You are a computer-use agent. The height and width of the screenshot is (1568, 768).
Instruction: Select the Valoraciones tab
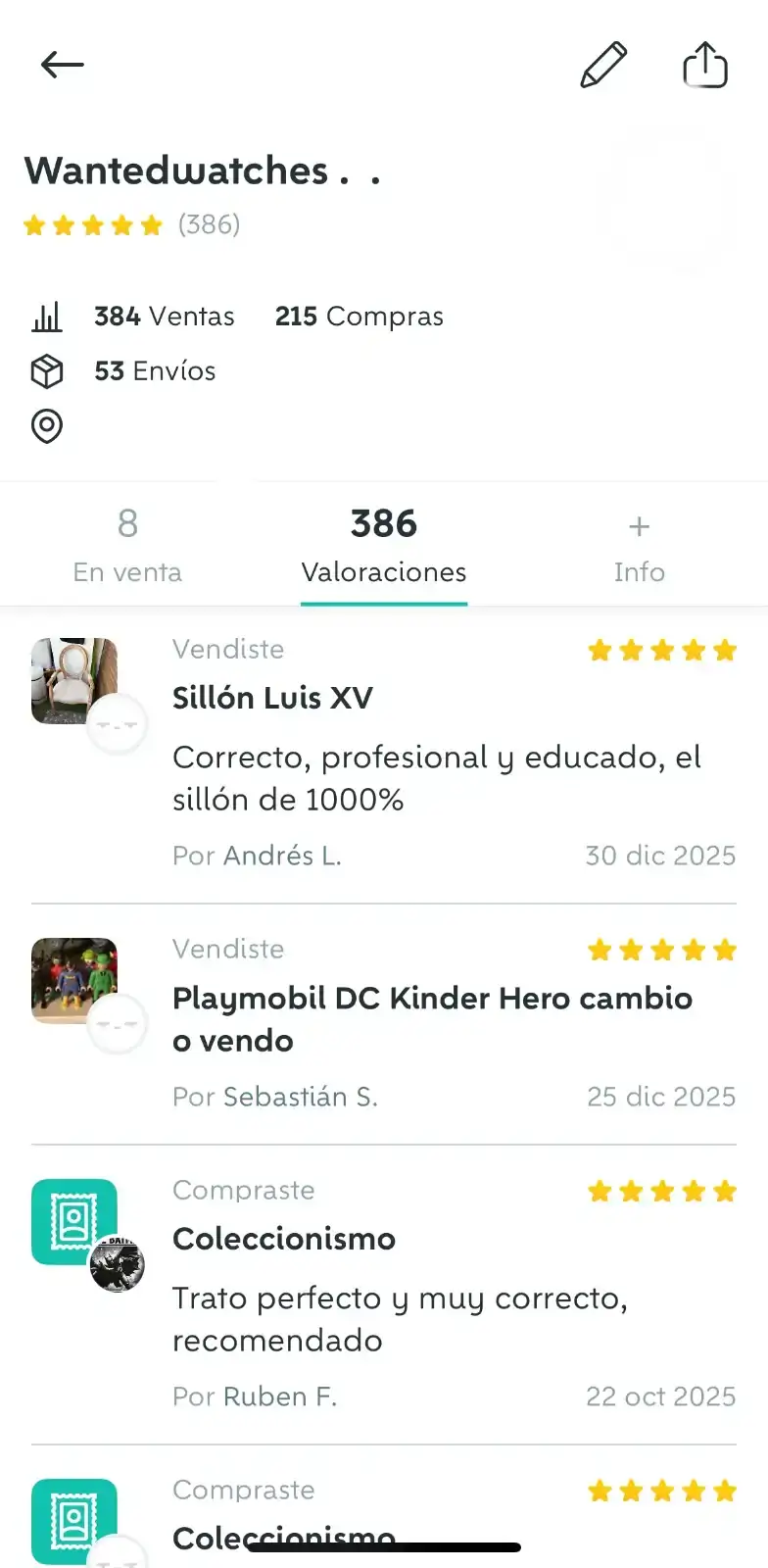click(x=384, y=545)
